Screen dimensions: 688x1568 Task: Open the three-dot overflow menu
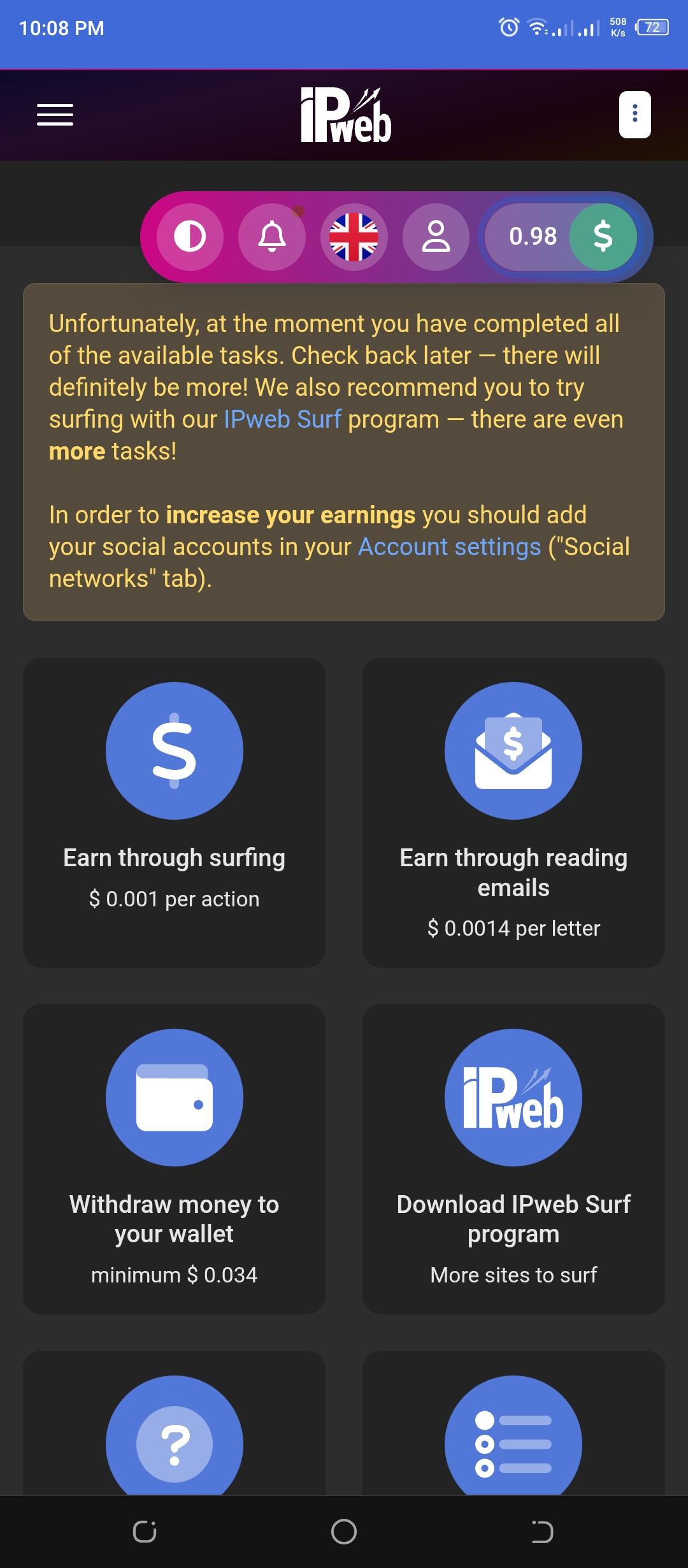point(634,115)
